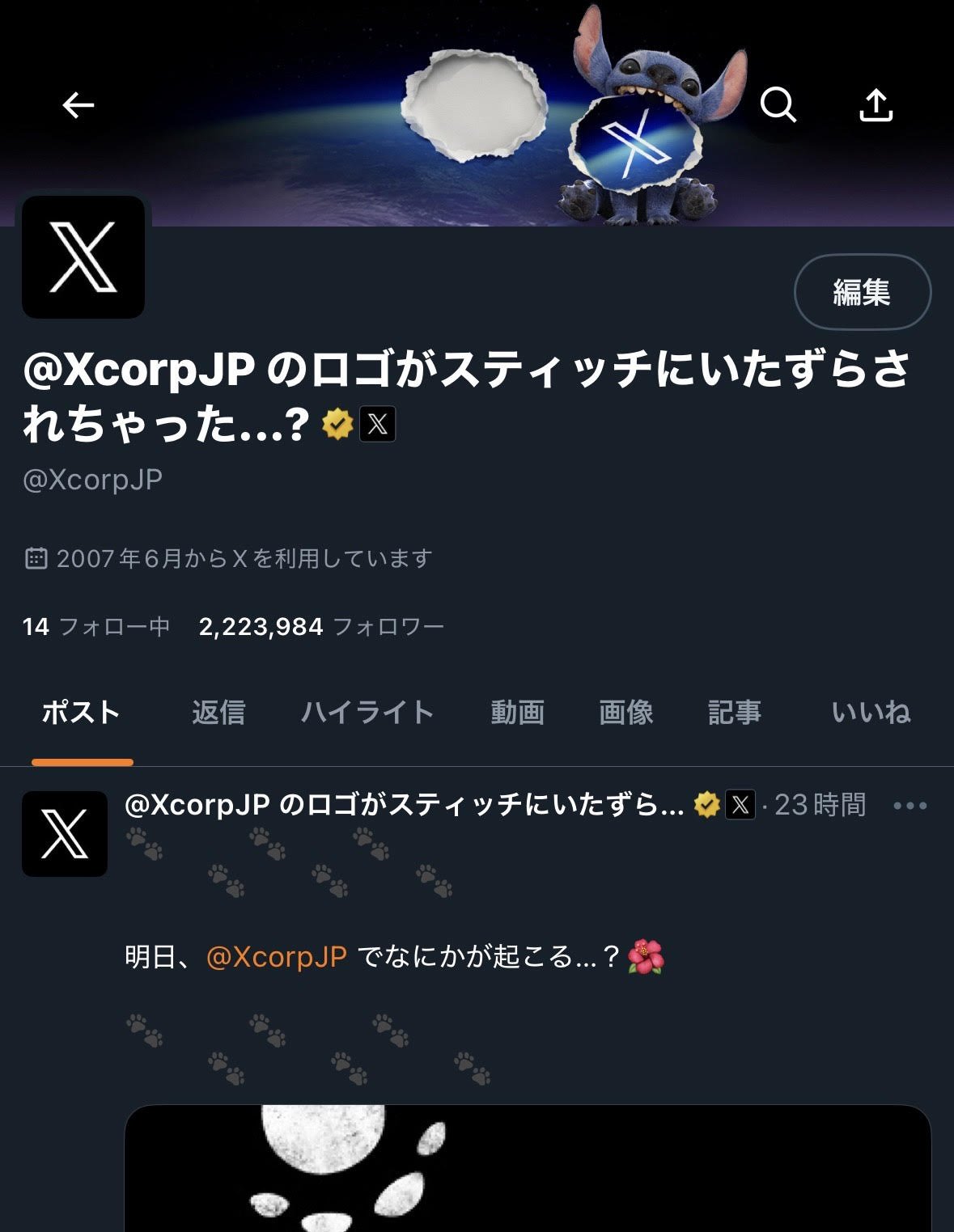954x1232 pixels.
Task: Open the post's three-dot overflow menu
Action: (909, 806)
